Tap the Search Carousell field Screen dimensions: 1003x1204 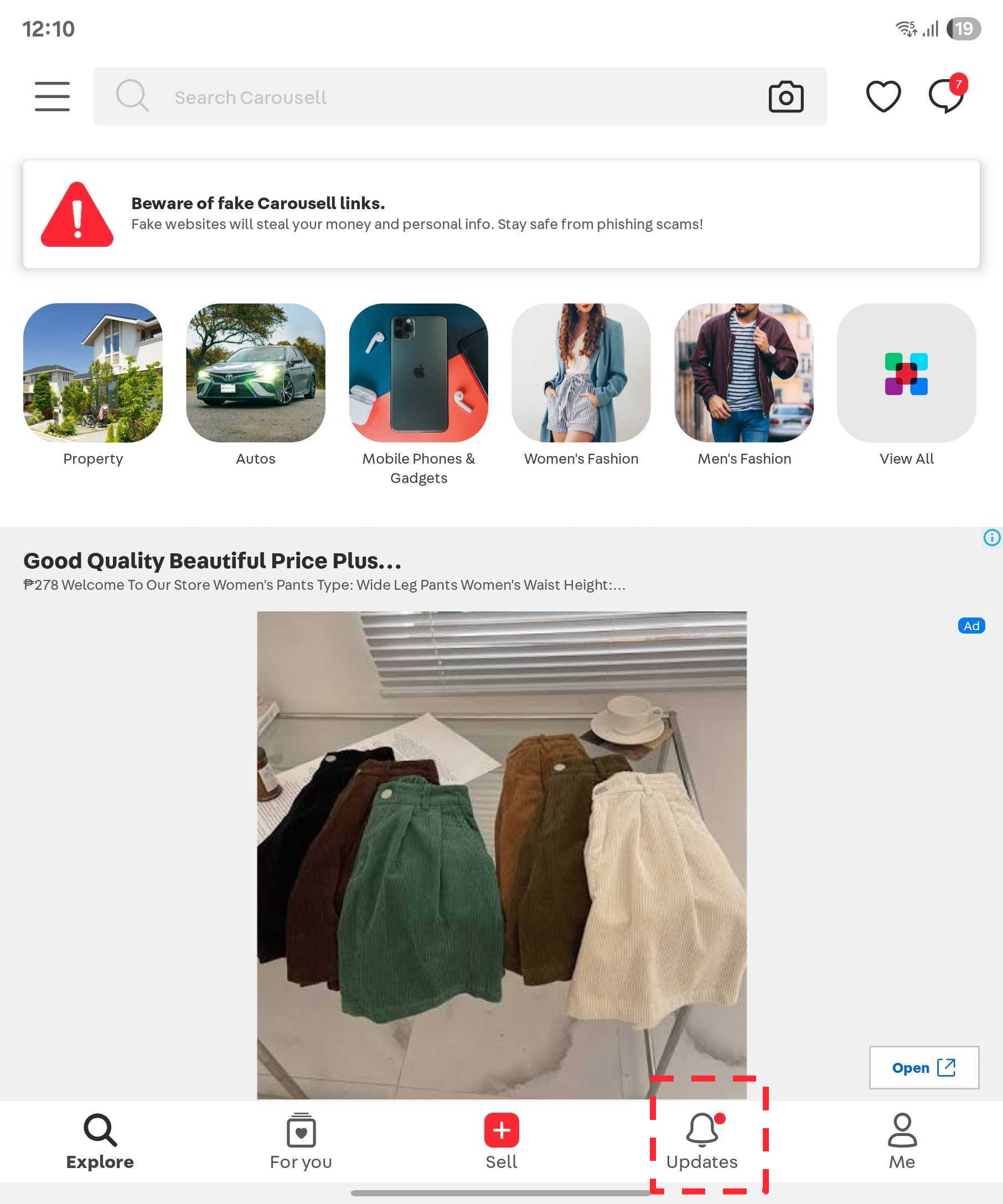click(436, 97)
